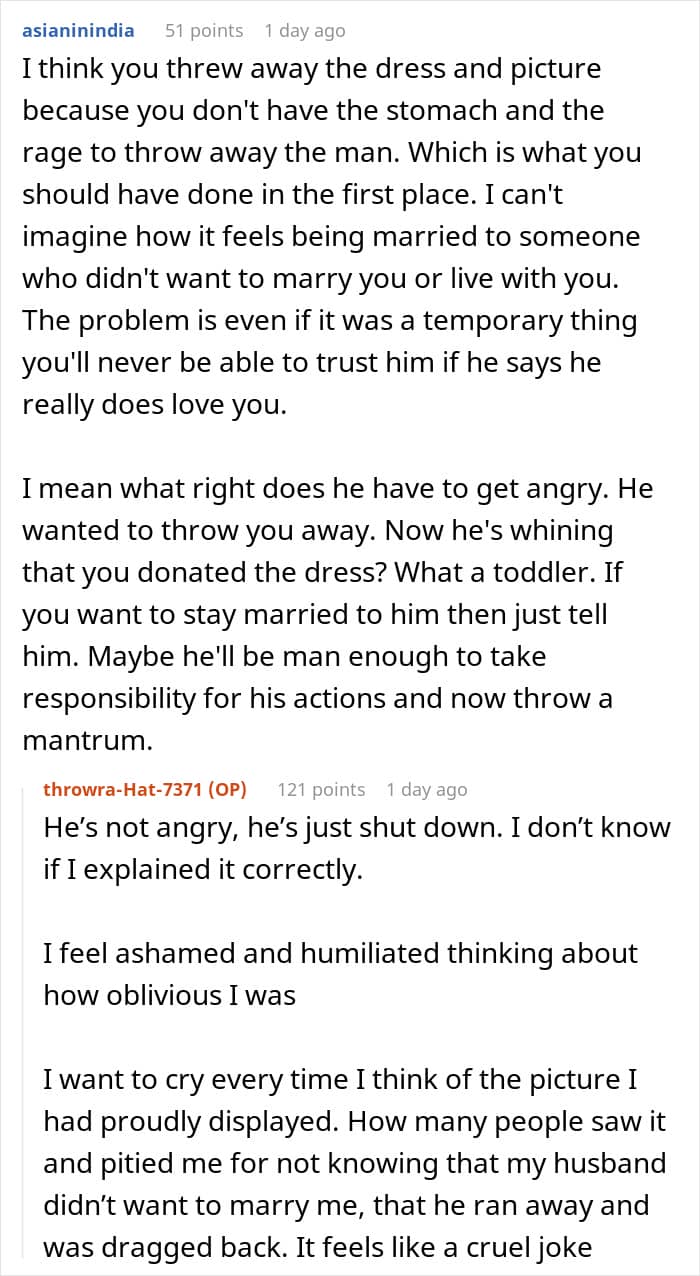
Task: Open asianinindia's user profile
Action: 78,30
